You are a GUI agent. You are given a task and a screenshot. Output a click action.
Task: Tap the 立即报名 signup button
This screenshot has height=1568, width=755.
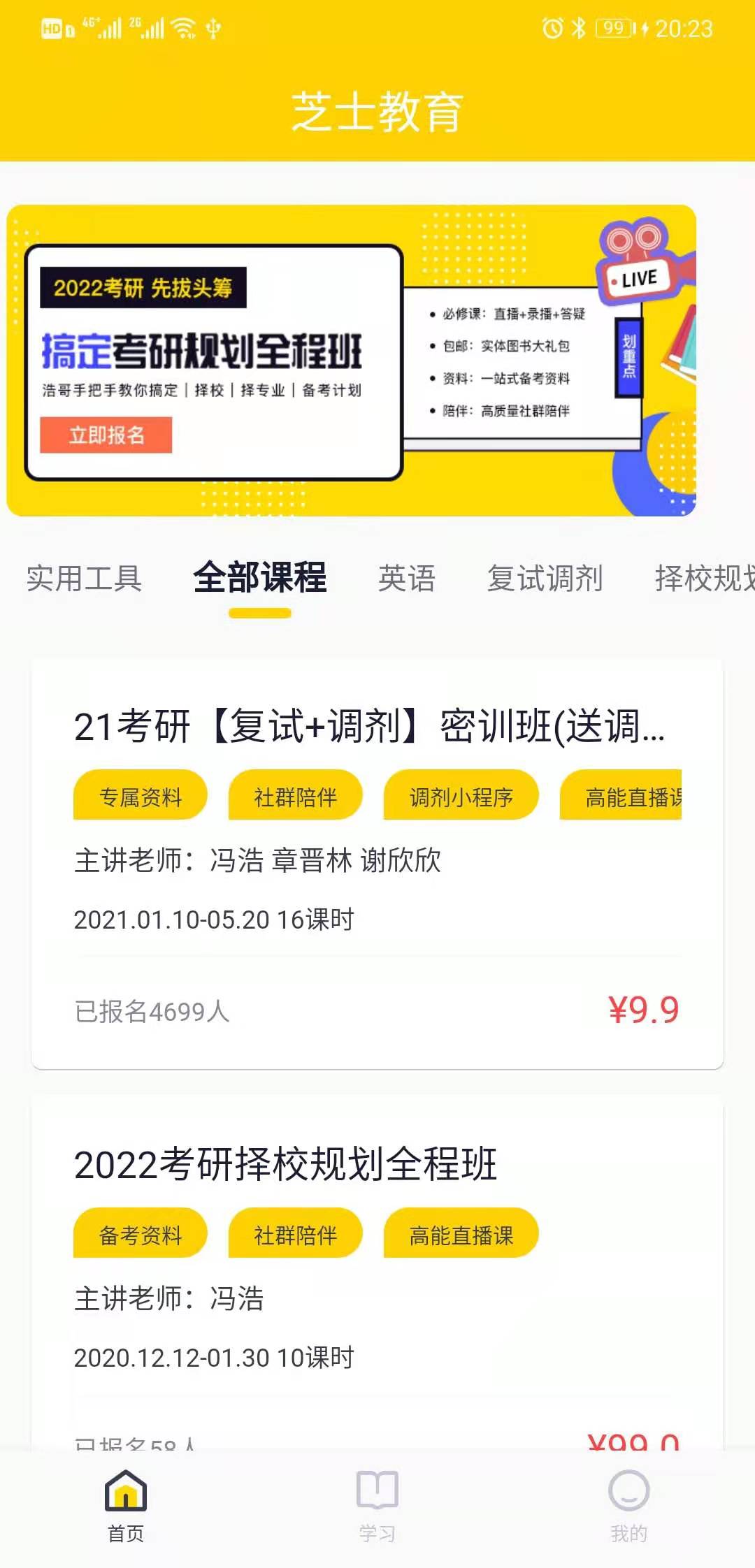click(x=106, y=435)
